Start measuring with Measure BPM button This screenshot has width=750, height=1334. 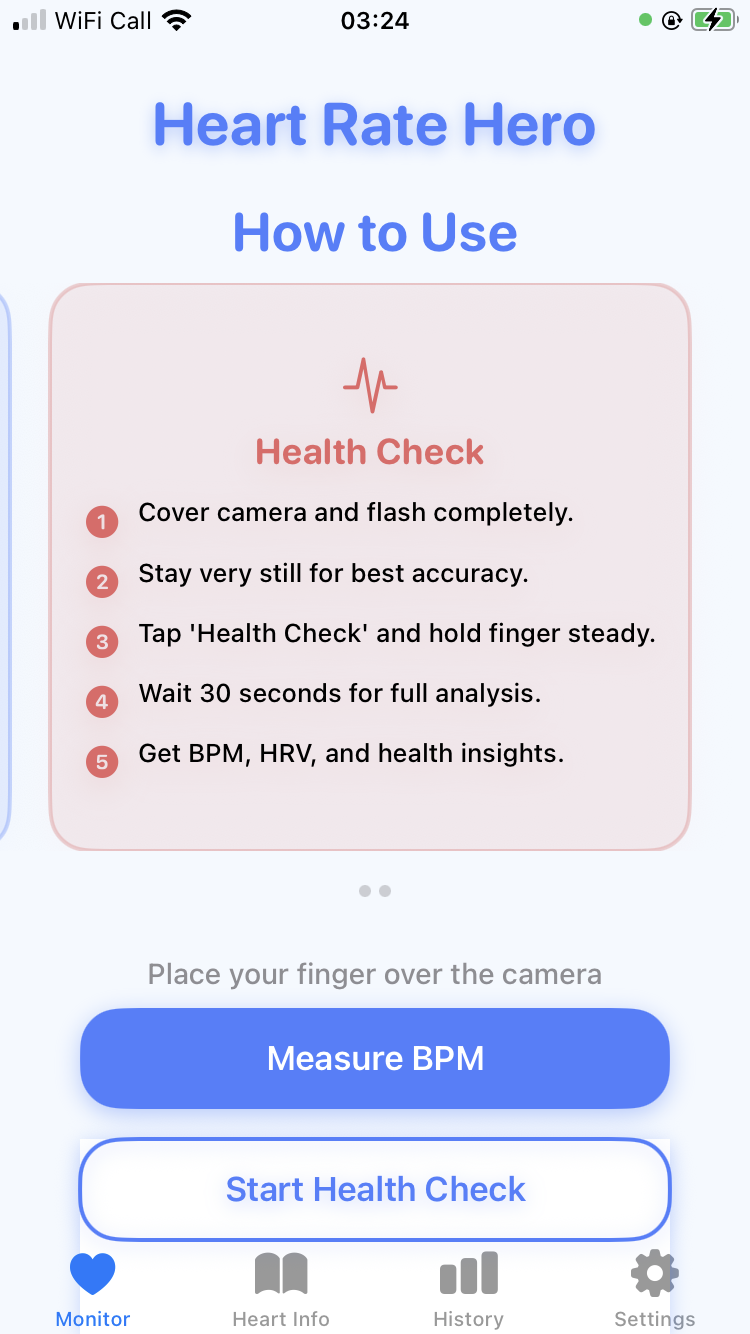point(374,1058)
